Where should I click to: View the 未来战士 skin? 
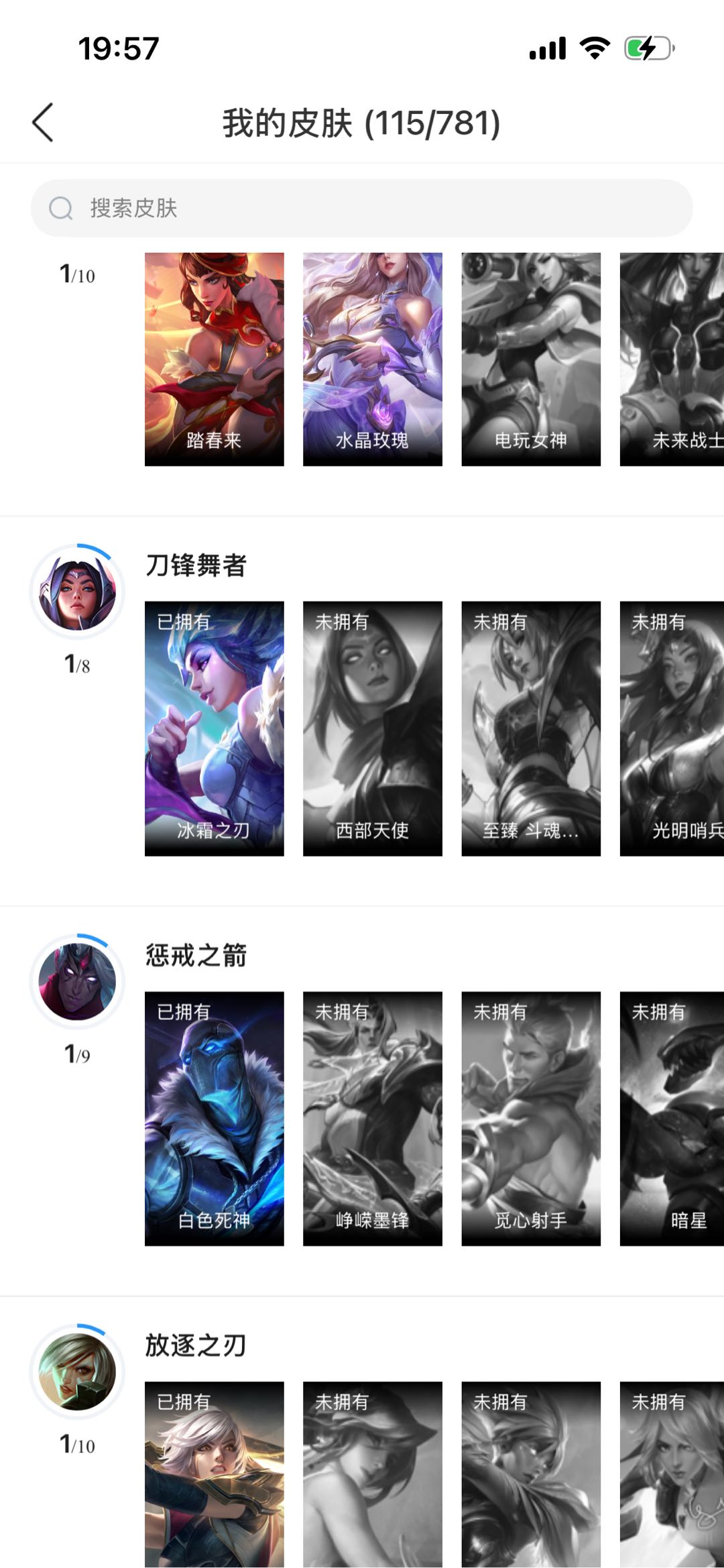(672, 359)
